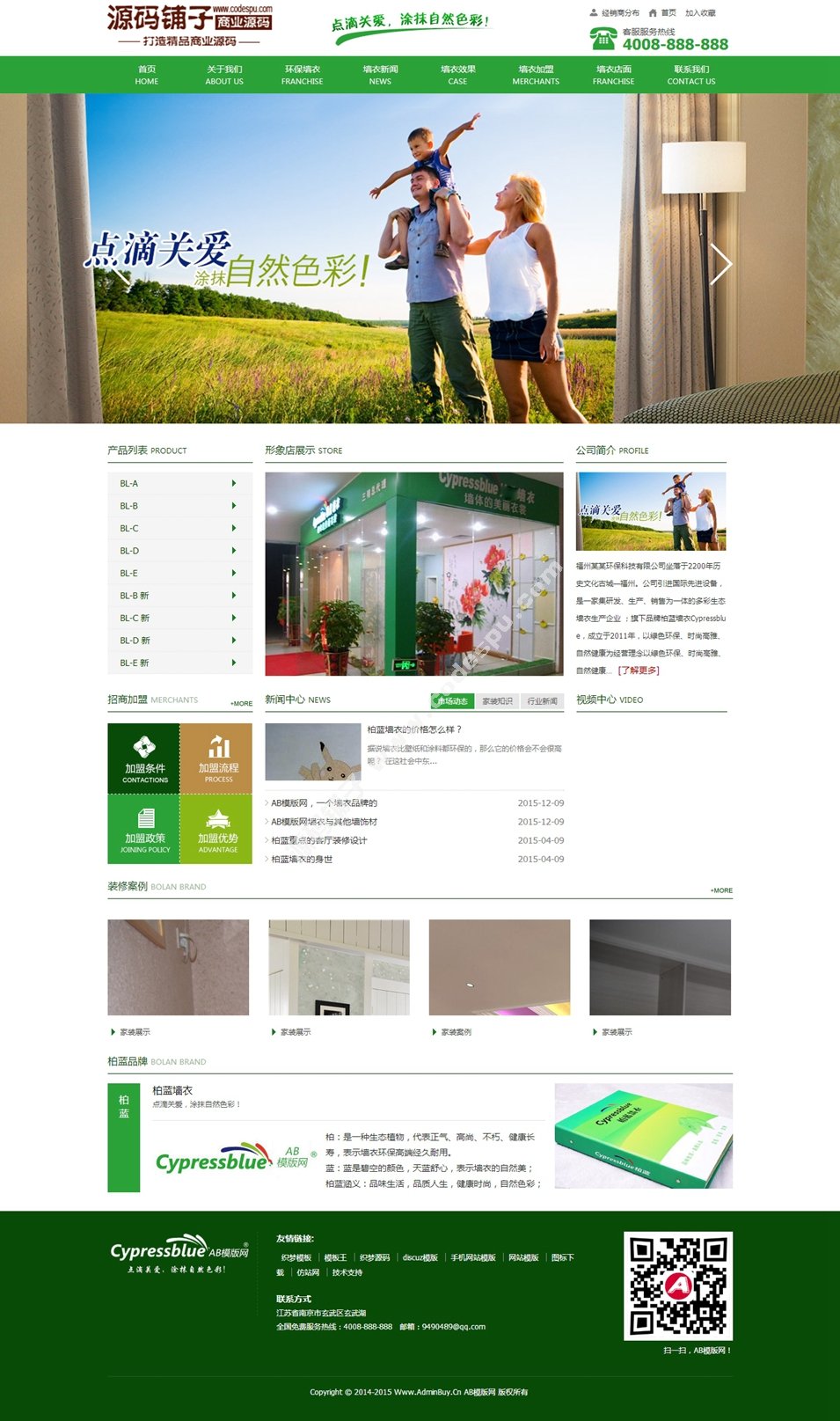This screenshot has width=840, height=1421.
Task: Tap 了解更多 link in company profile
Action: coord(639,670)
